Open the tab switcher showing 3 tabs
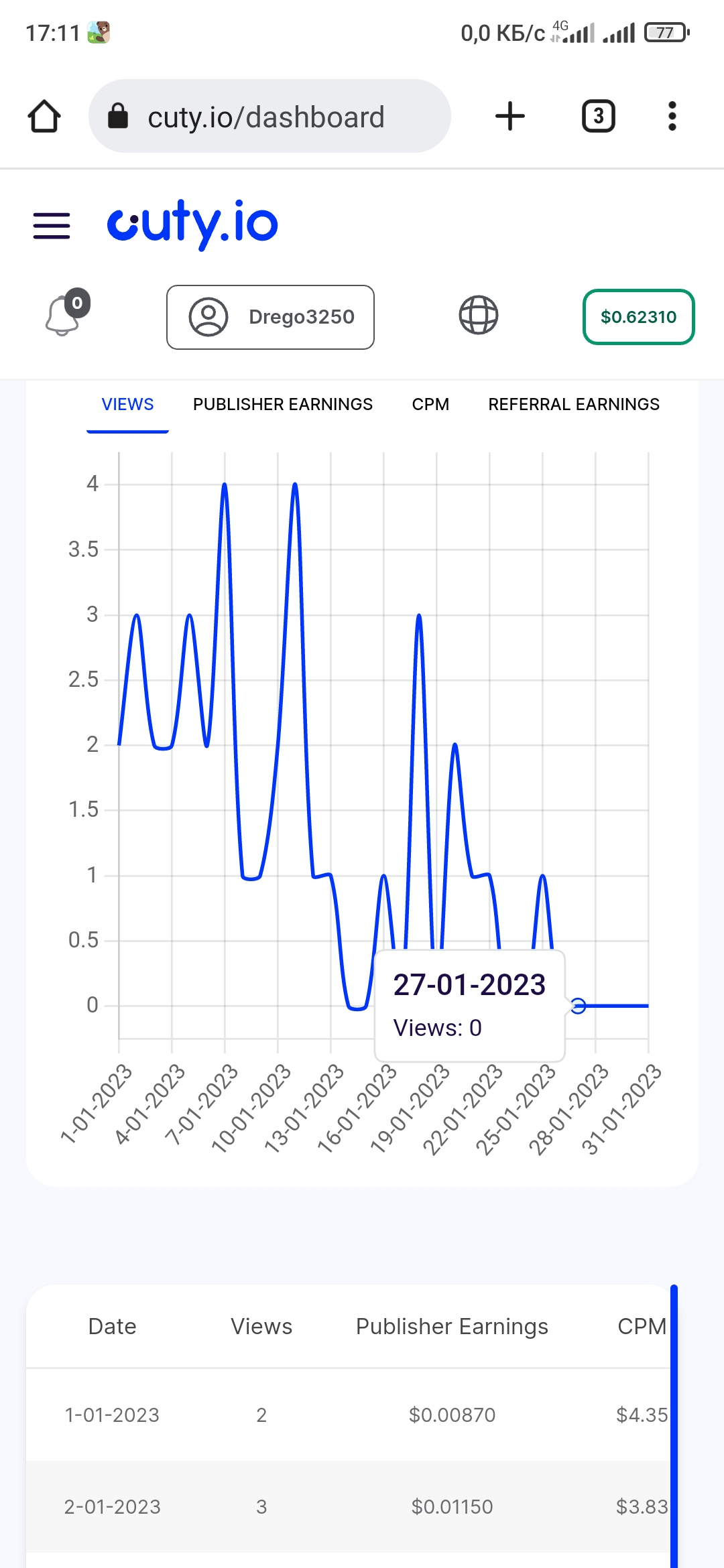 coord(599,117)
